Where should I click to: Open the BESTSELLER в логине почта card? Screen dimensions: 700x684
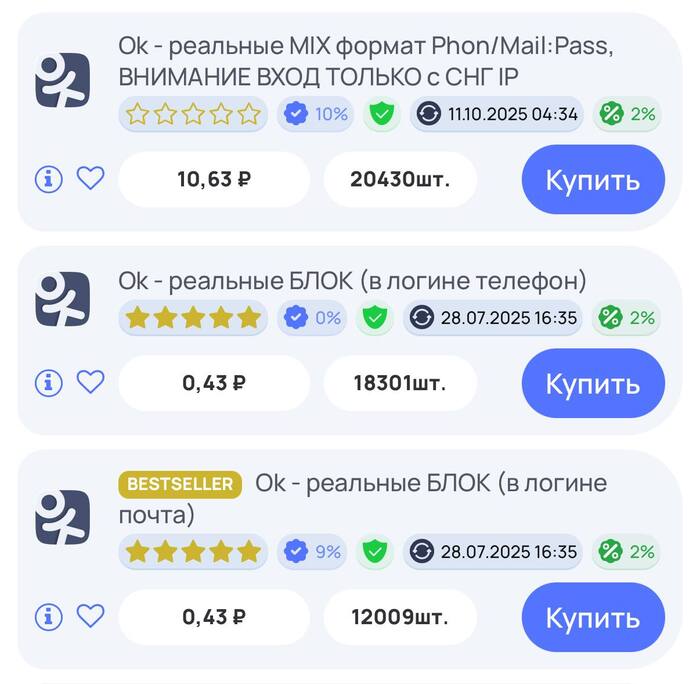point(430,484)
